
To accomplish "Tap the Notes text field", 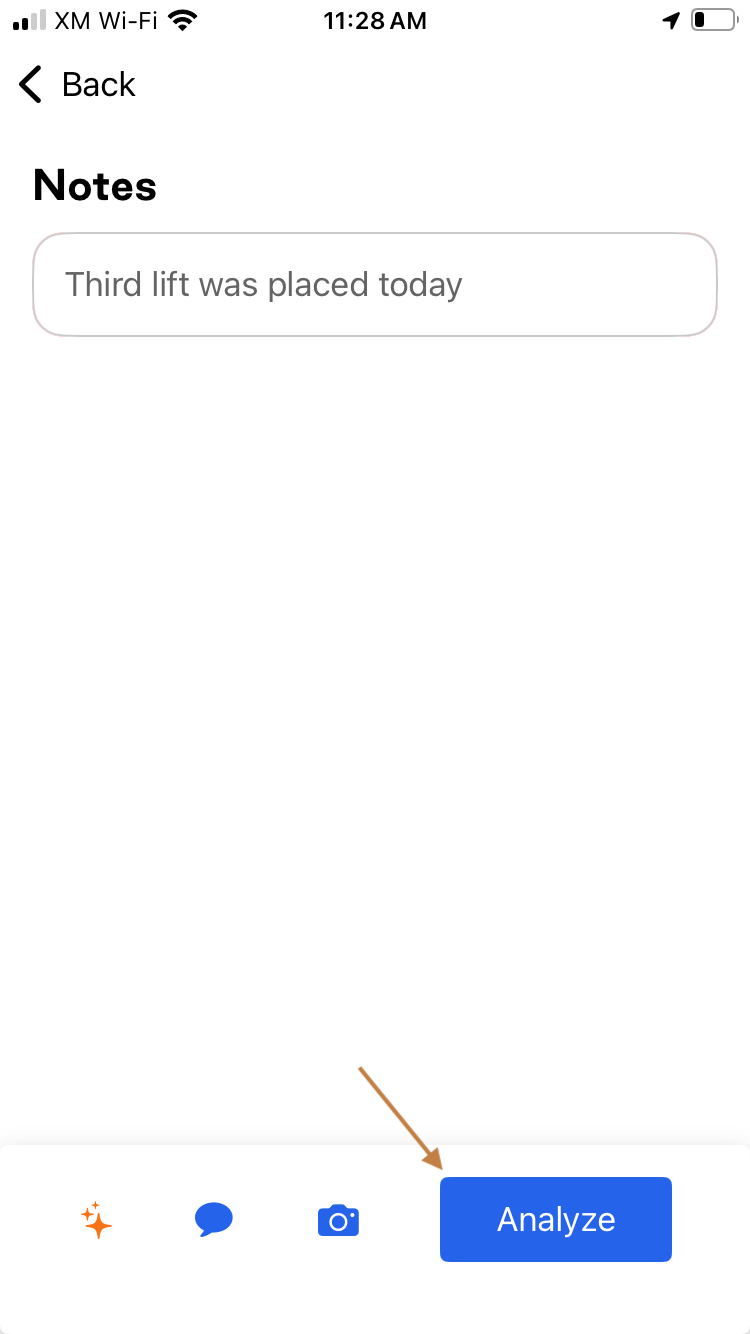I will [x=375, y=285].
